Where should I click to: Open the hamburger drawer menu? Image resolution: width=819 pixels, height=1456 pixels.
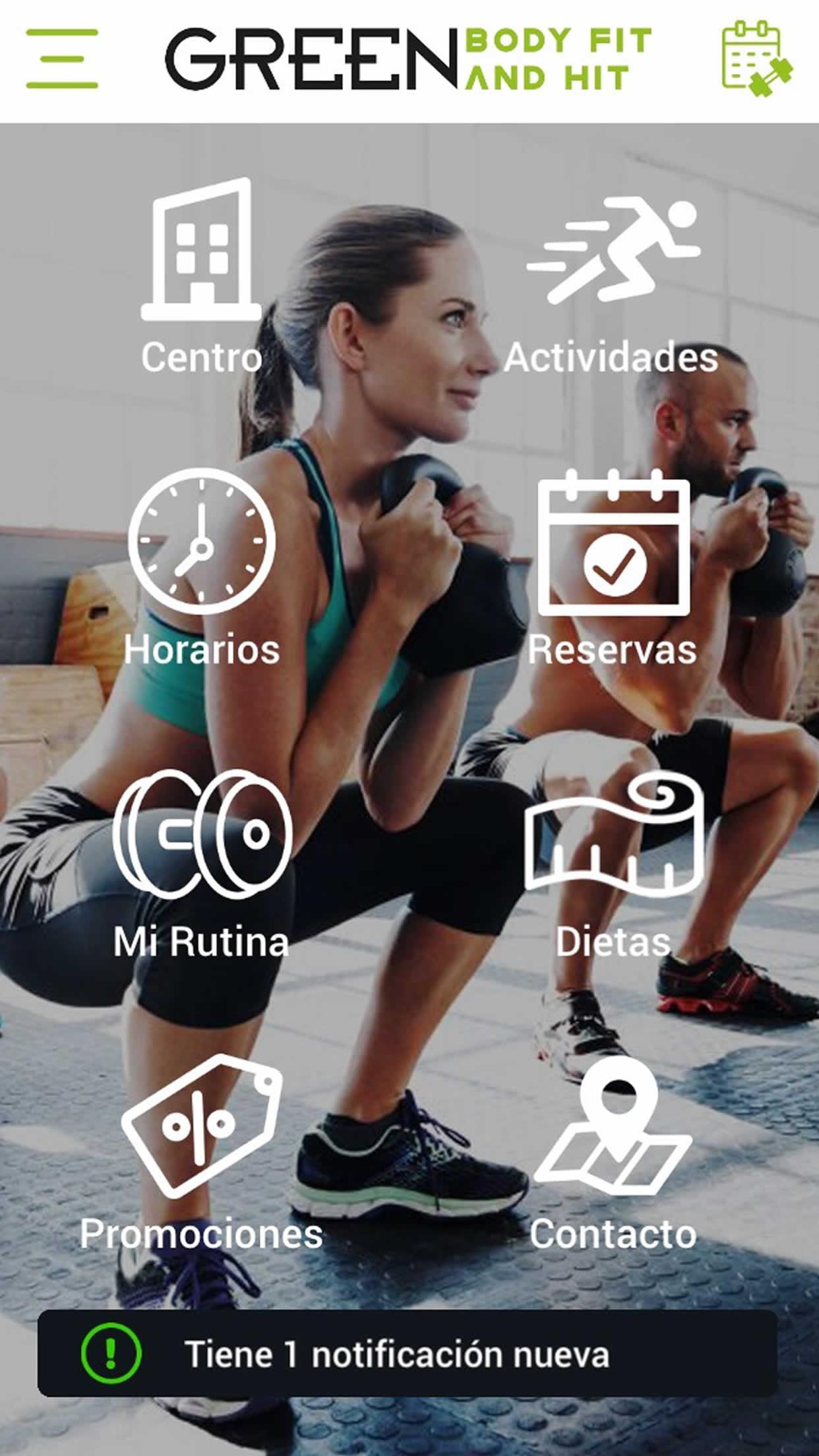(x=62, y=59)
